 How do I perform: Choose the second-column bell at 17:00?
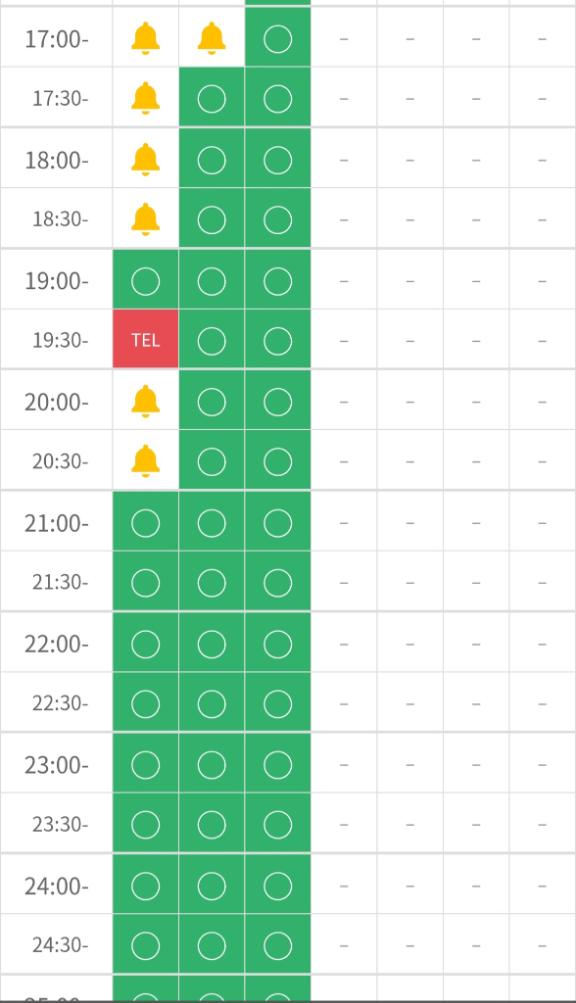tap(211, 38)
